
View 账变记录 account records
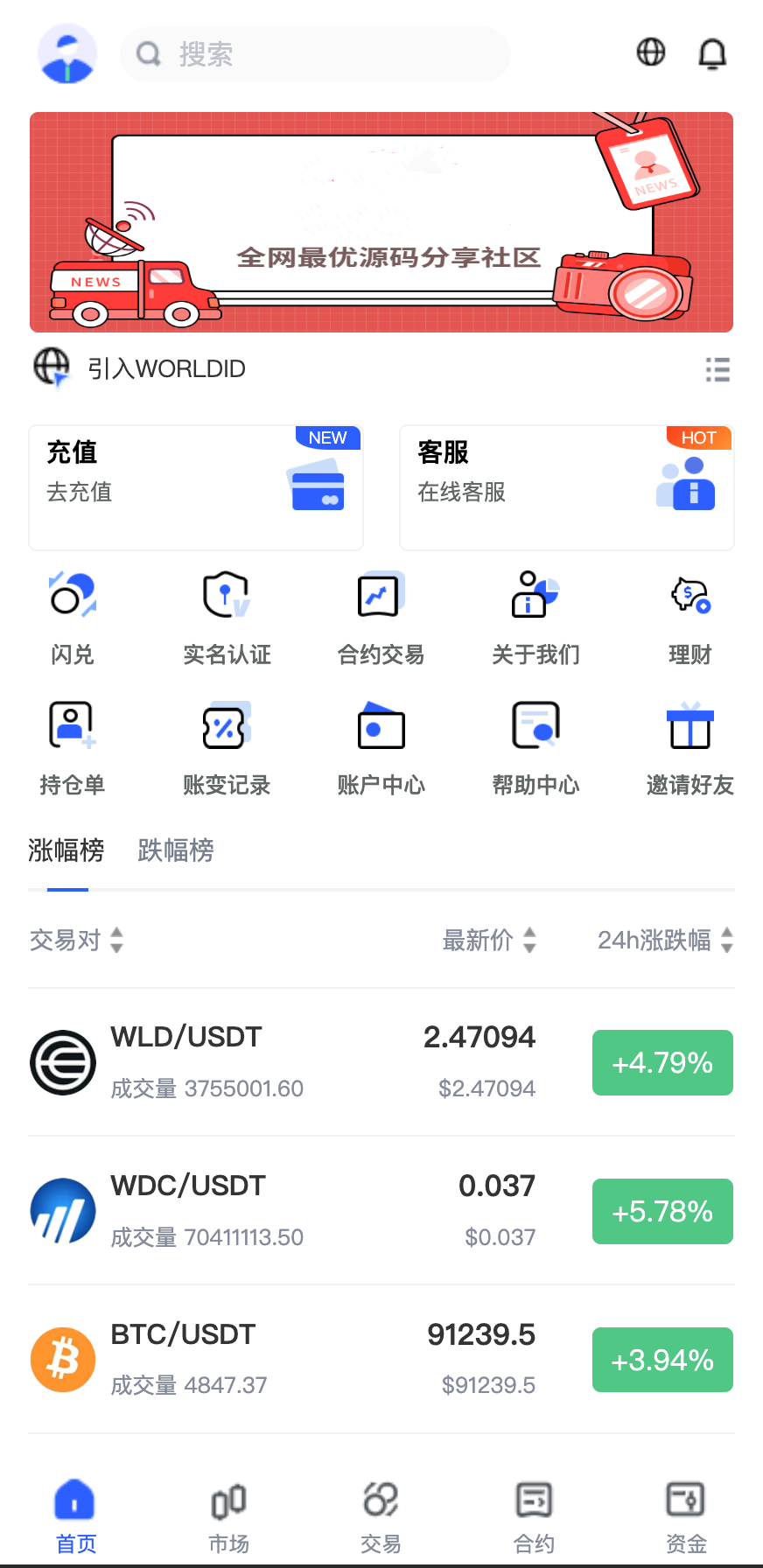pyautogui.click(x=227, y=748)
